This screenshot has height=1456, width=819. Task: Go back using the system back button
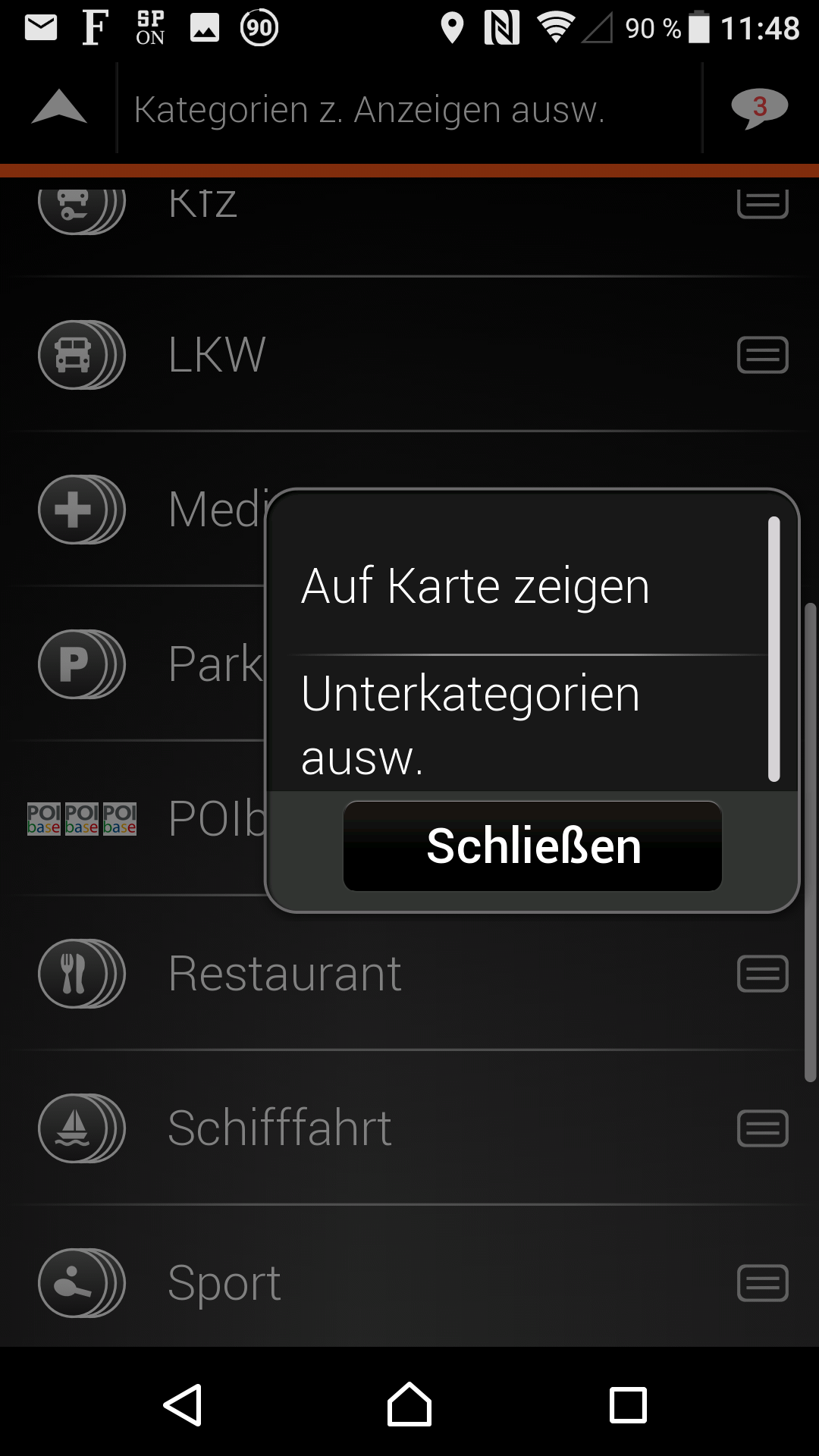(183, 1405)
